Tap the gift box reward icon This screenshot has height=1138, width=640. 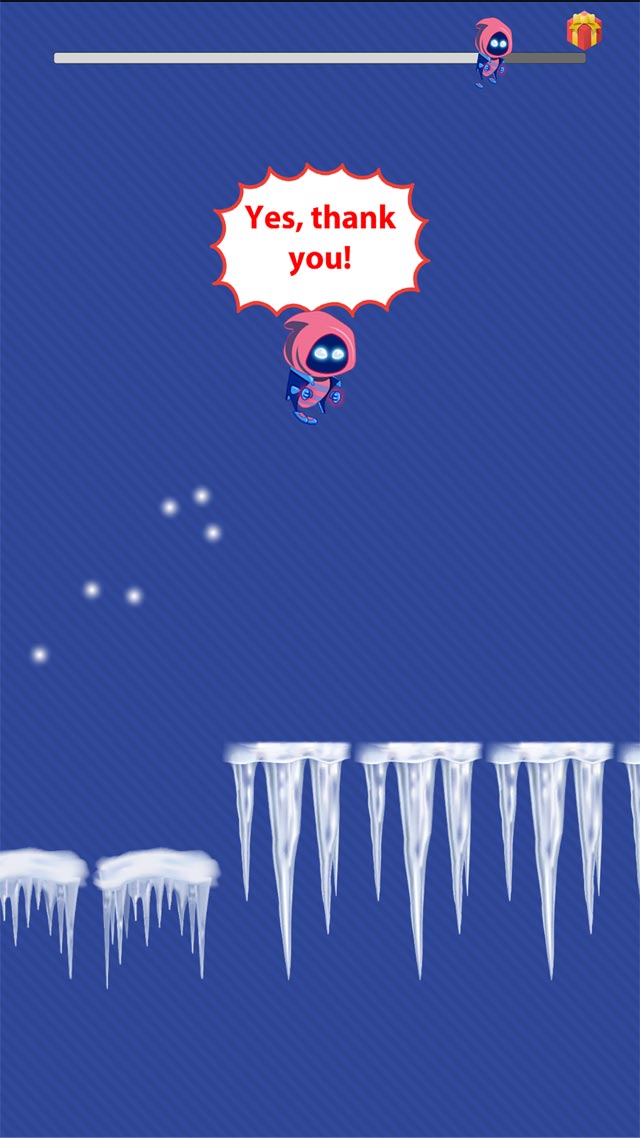pos(584,31)
